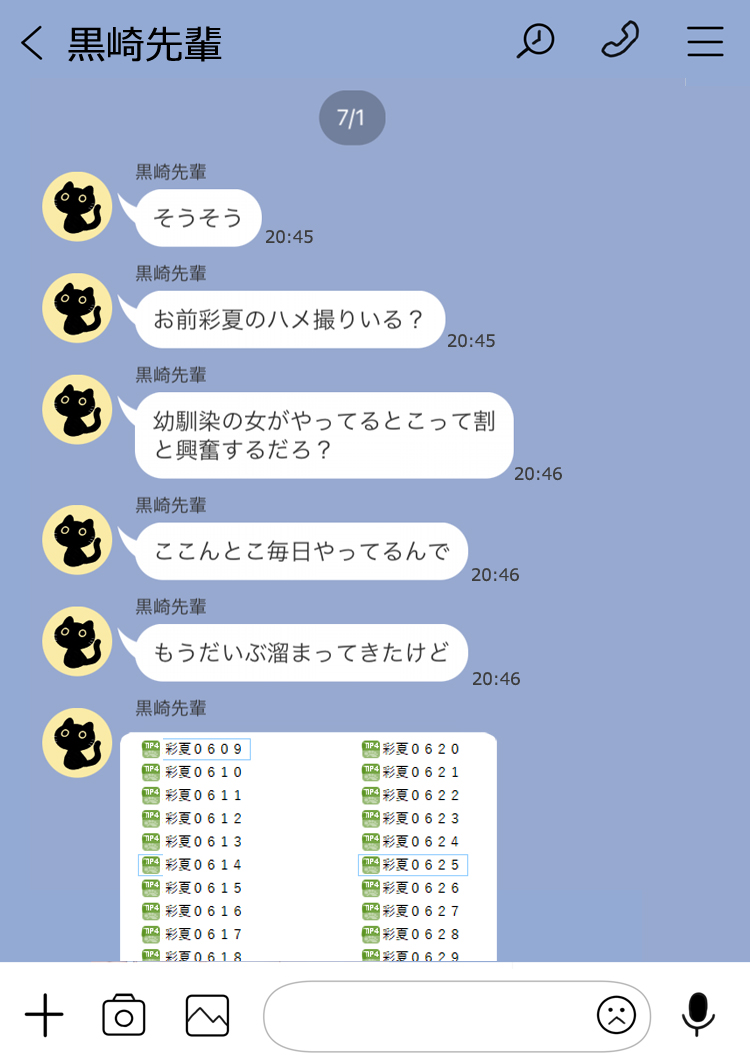Launch the camera from chat bar
The image size is (750, 1061).
click(124, 1016)
